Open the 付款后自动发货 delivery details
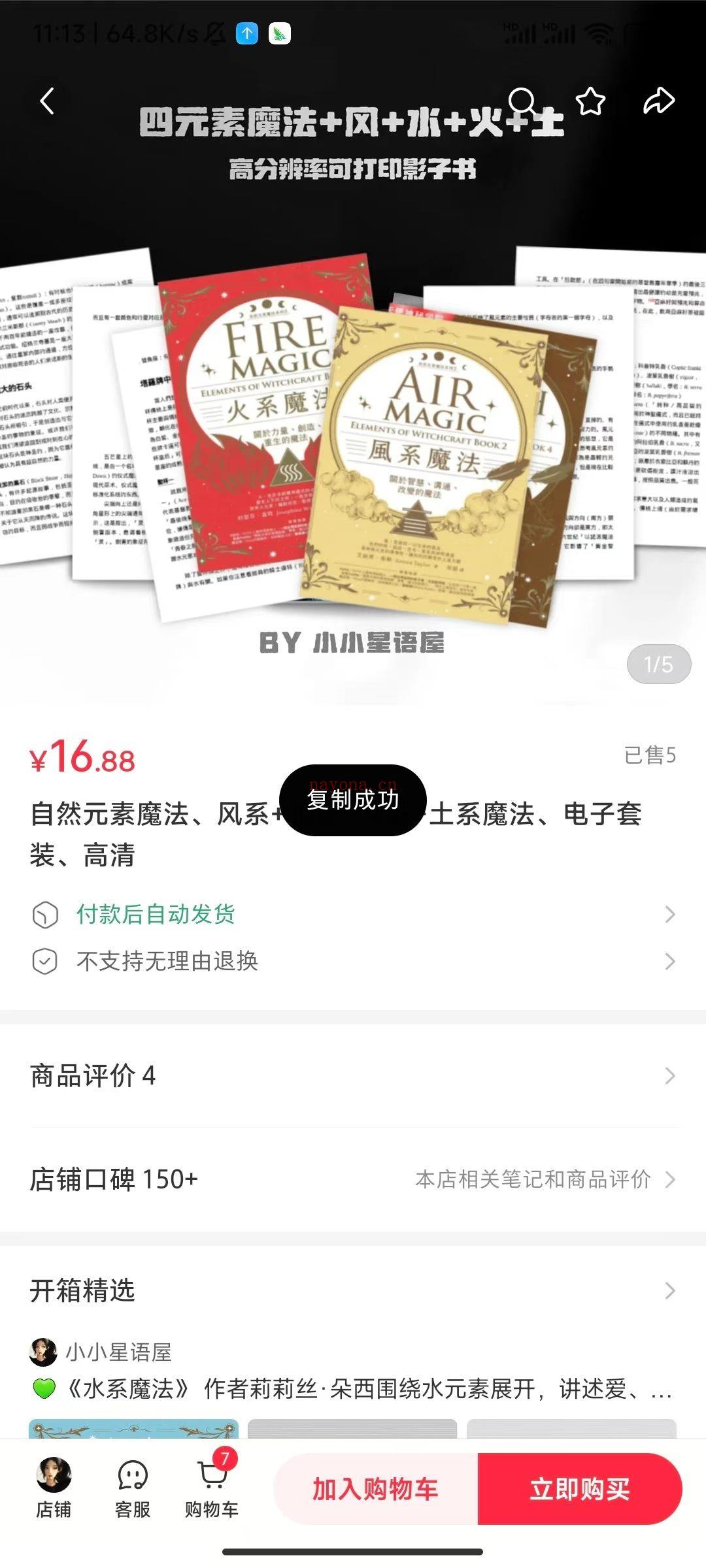The width and height of the screenshot is (706, 1568). tap(353, 914)
